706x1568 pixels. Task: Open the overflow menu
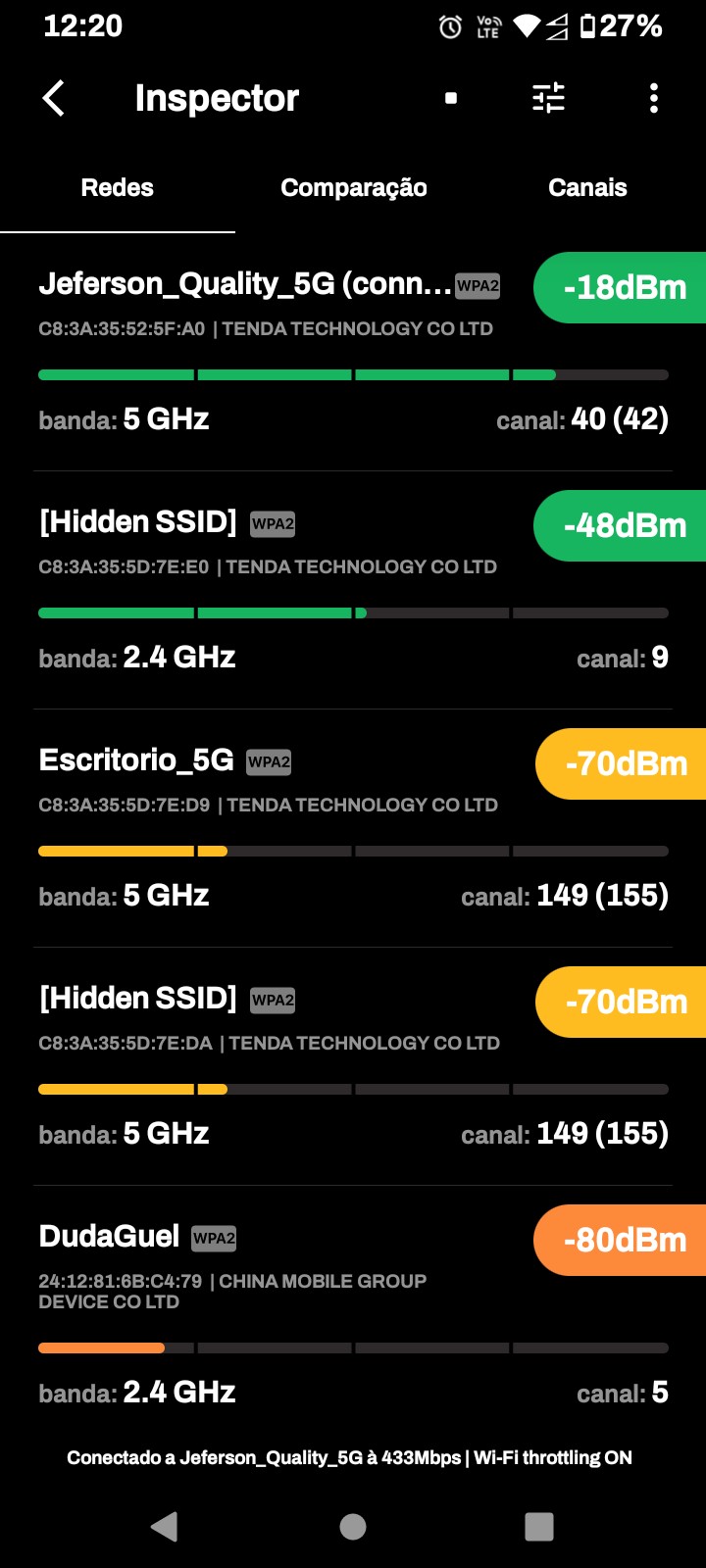654,98
